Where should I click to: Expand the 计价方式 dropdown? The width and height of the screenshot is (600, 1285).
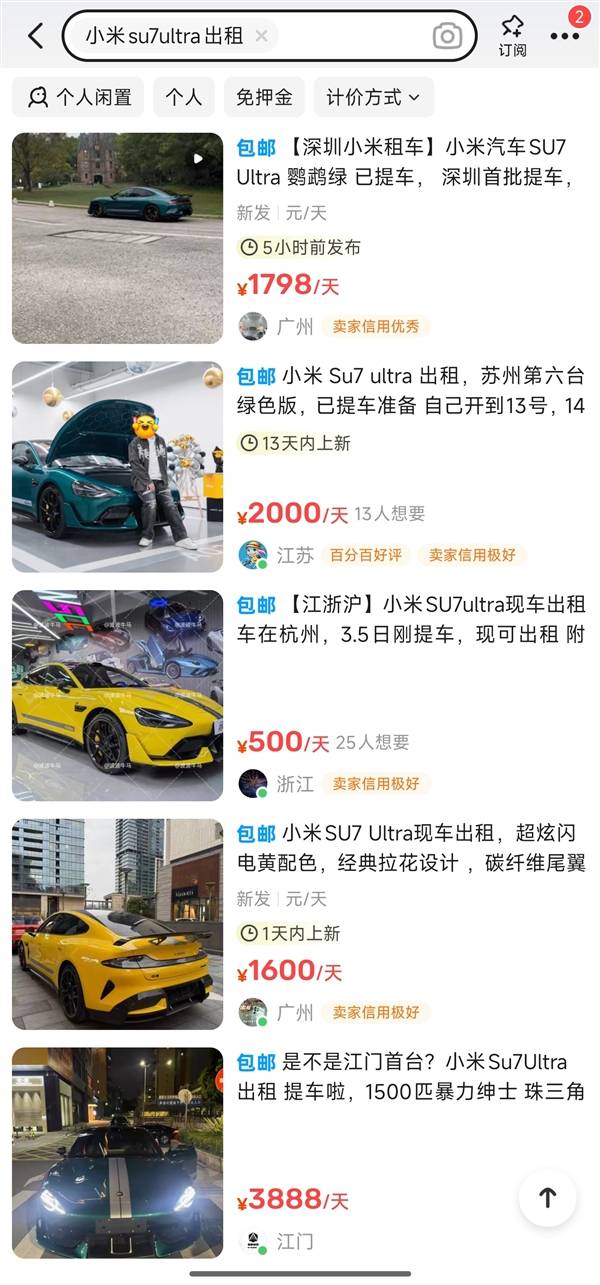point(374,97)
